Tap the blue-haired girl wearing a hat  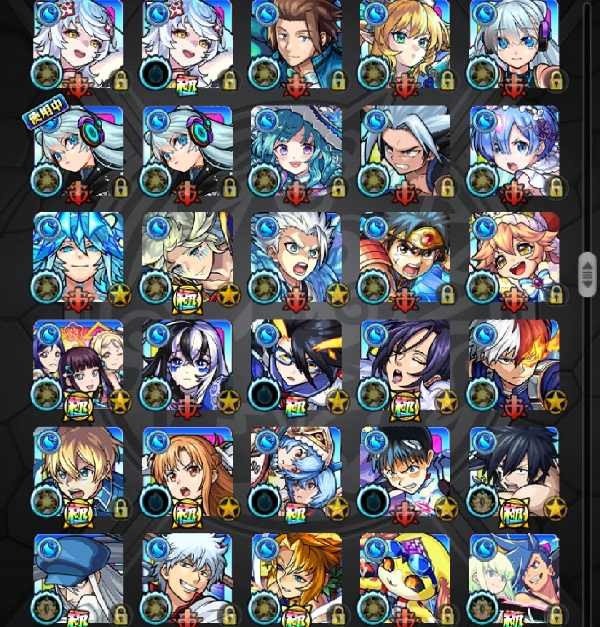(296, 152)
